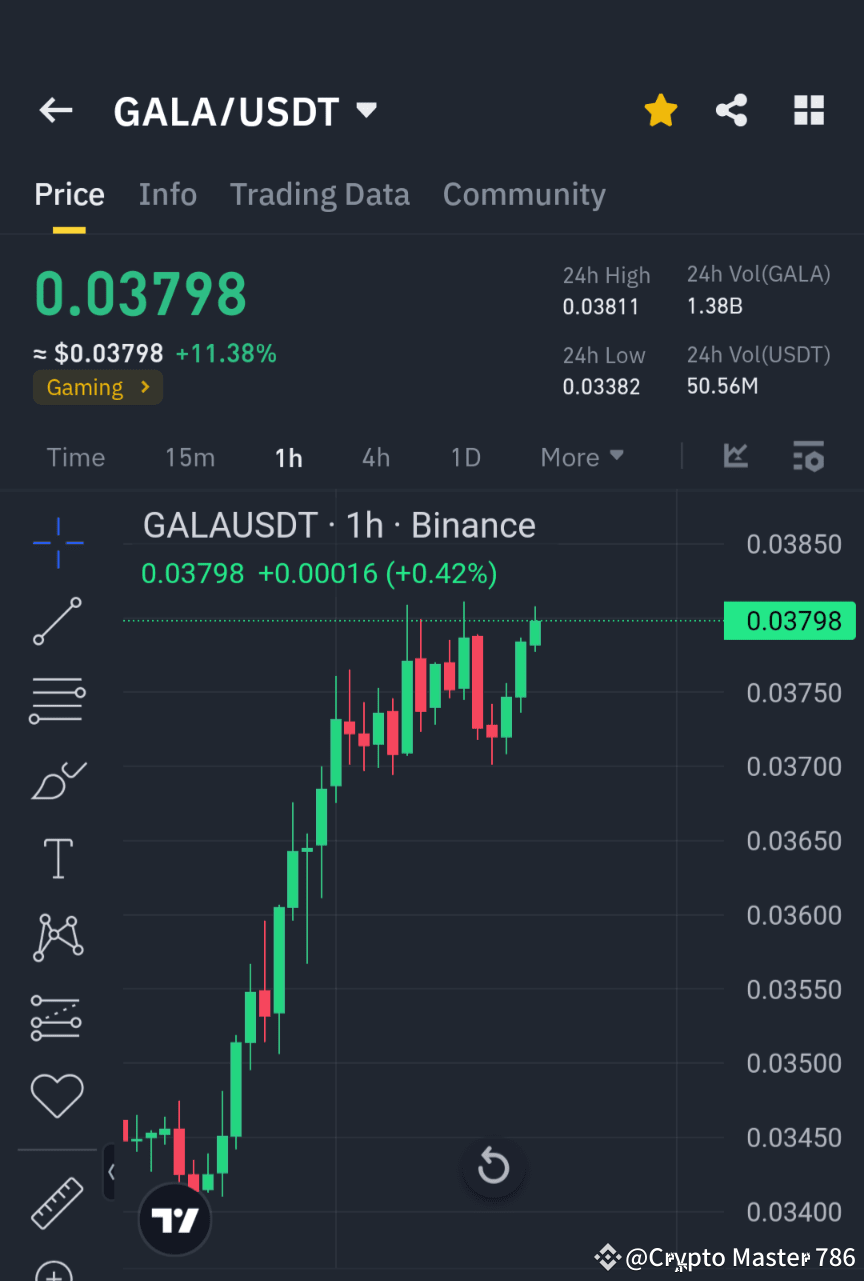Expand the GALA/USDT pair selector

365,111
